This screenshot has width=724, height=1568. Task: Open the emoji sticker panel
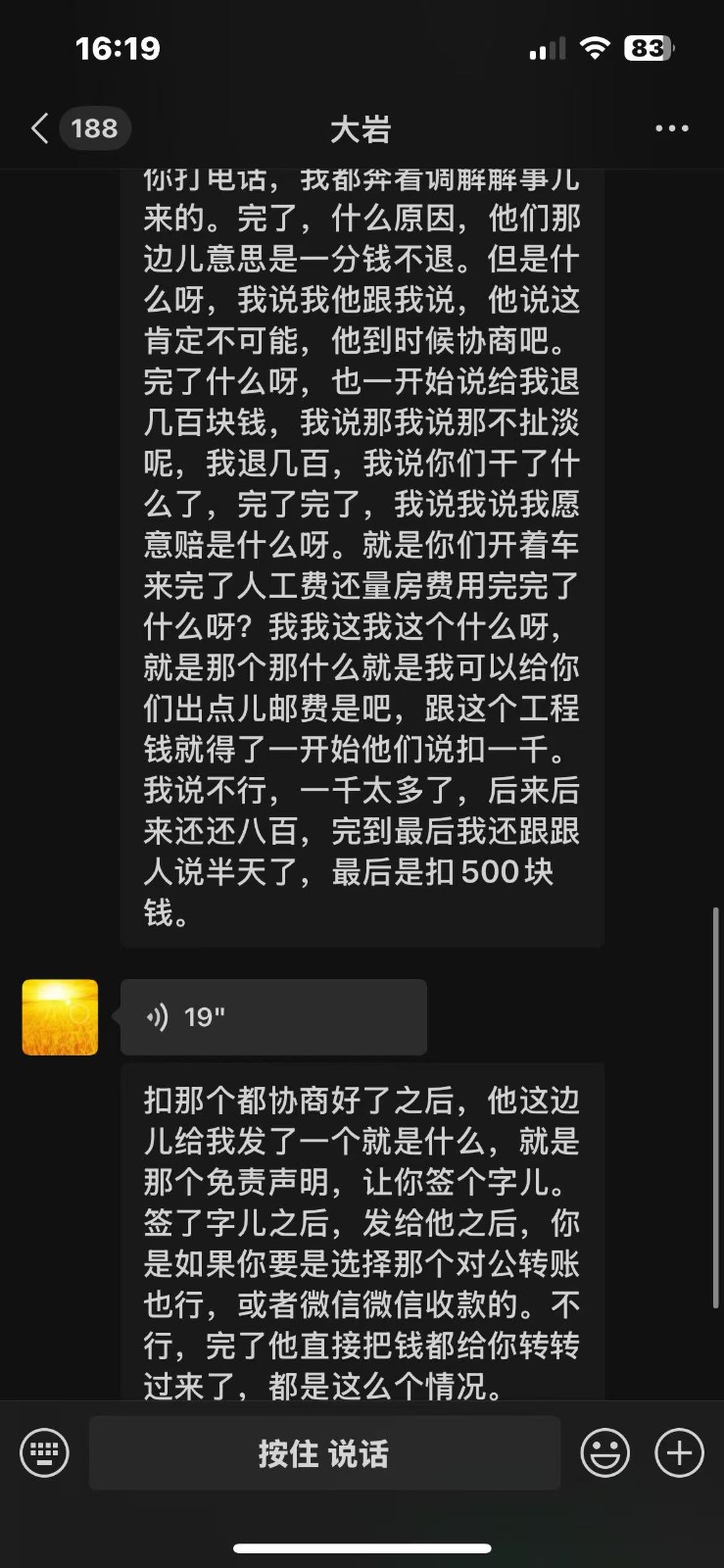pyautogui.click(x=604, y=1452)
